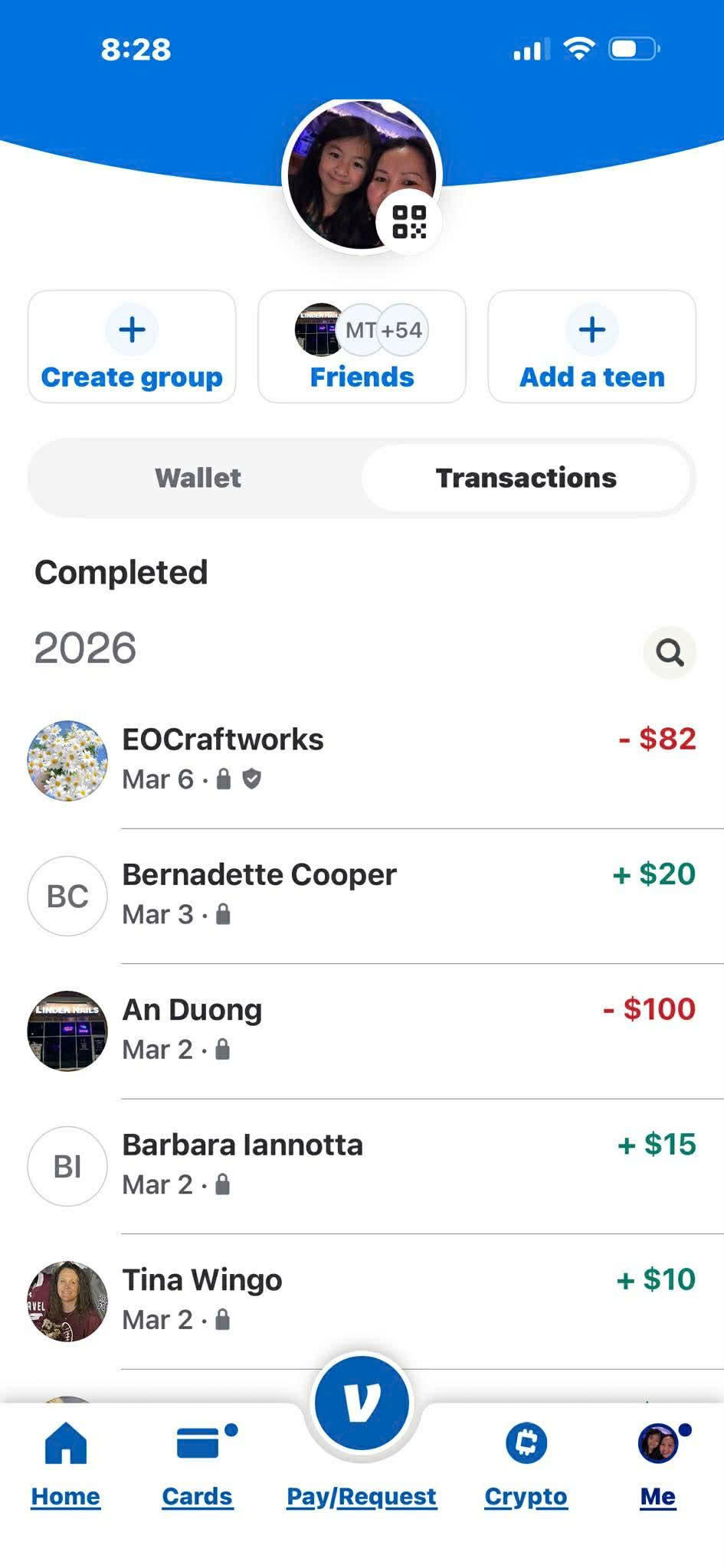724x1568 pixels.
Task: Search transactions with the magnifier icon
Action: pos(670,652)
